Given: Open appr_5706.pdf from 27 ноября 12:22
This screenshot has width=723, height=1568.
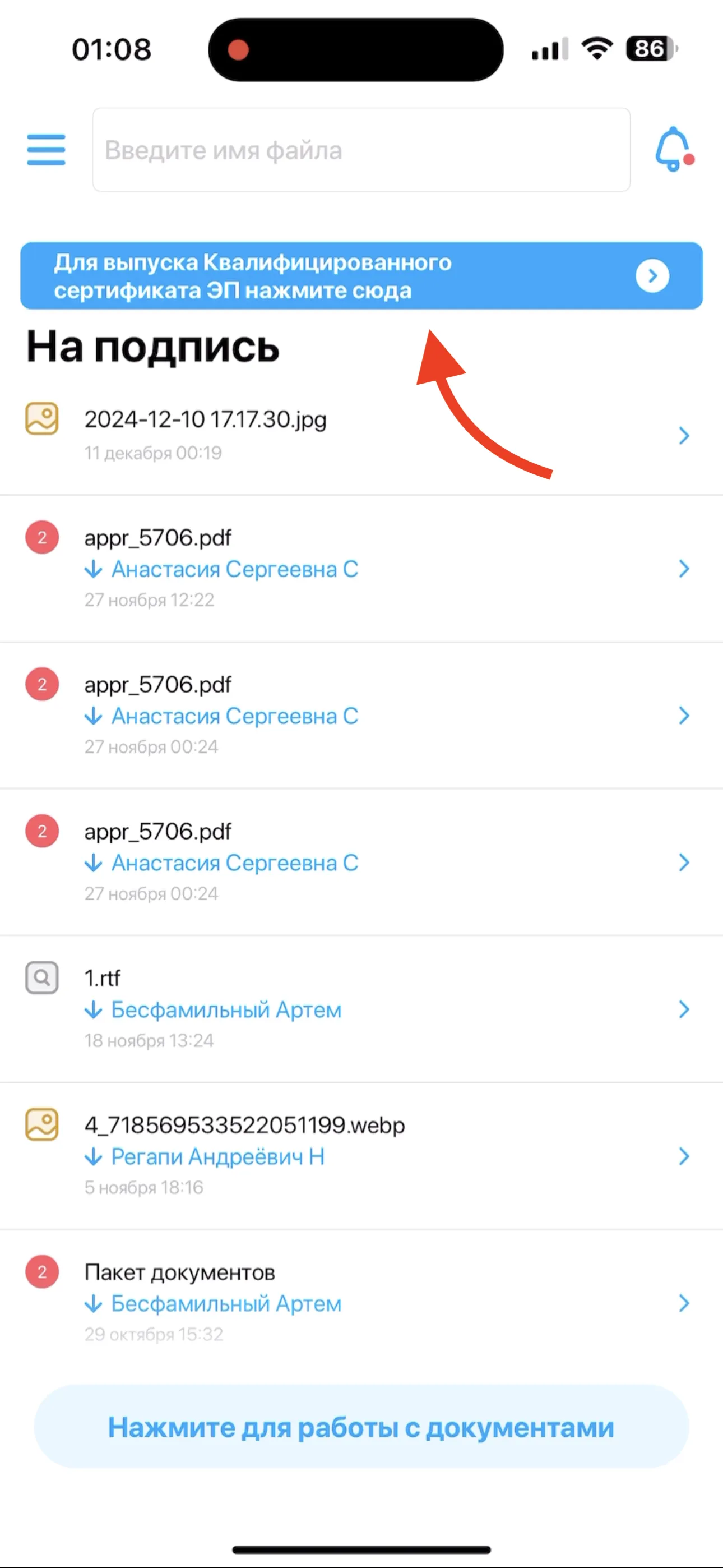Looking at the screenshot, I should (x=361, y=569).
